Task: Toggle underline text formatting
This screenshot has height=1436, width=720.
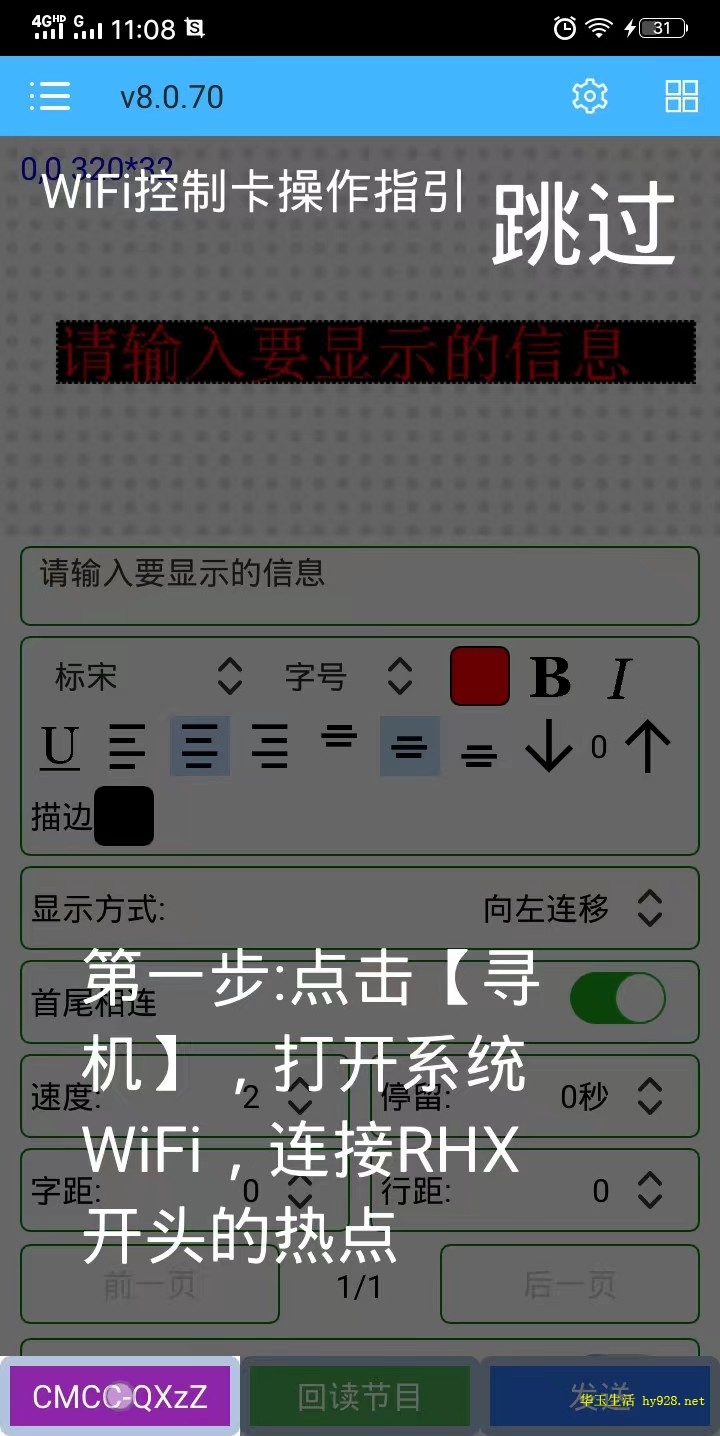Action: click(60, 747)
